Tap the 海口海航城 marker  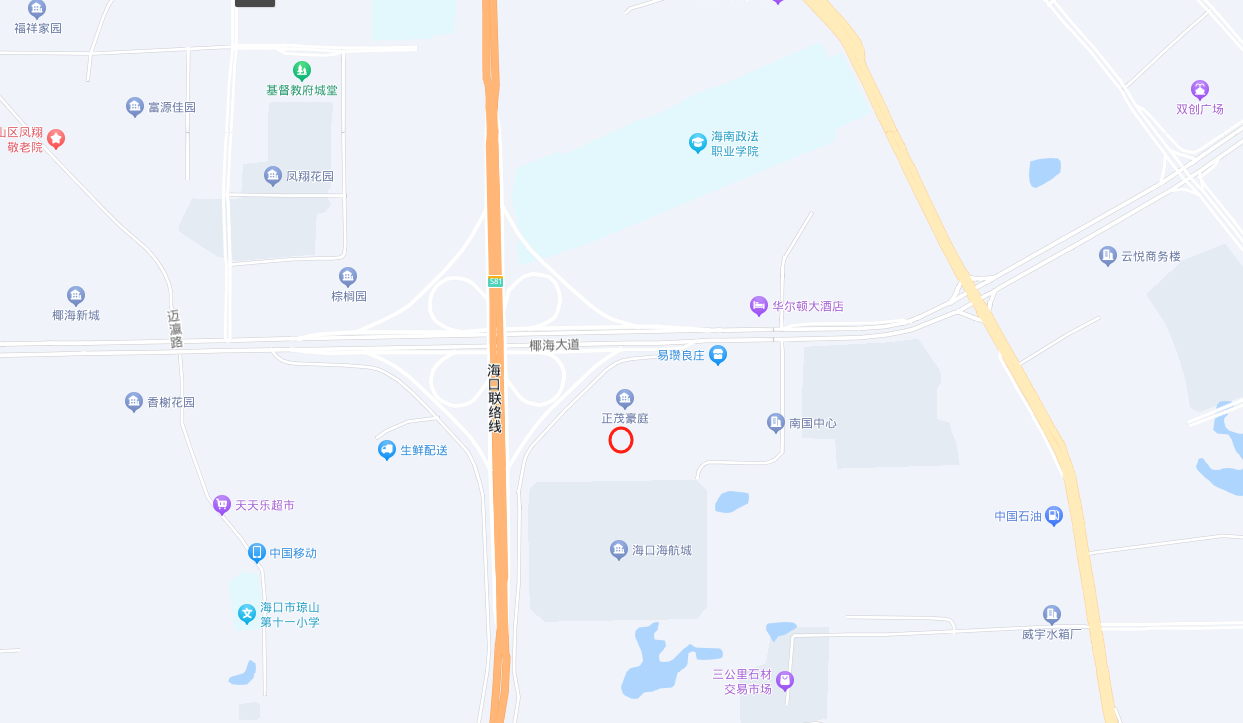619,550
